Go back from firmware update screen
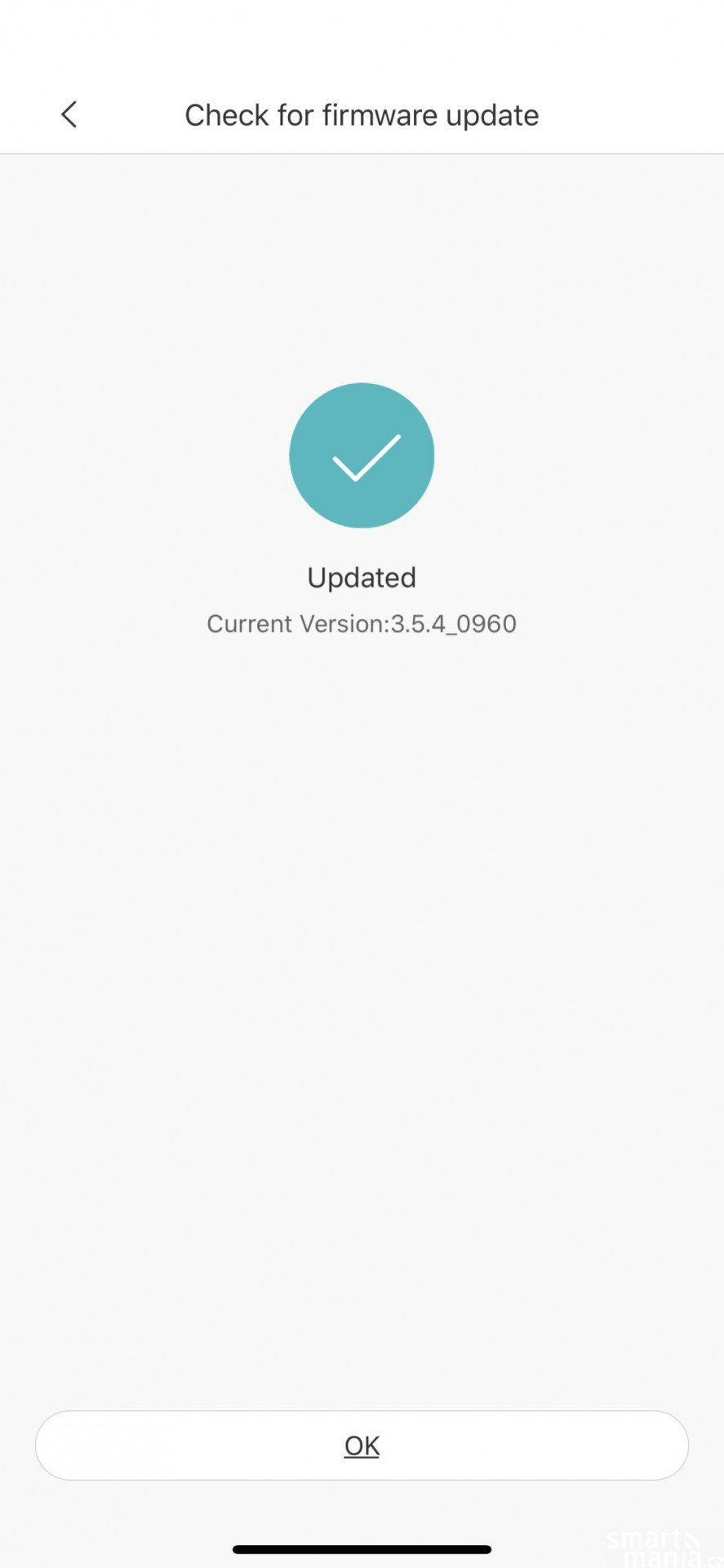 coord(69,115)
